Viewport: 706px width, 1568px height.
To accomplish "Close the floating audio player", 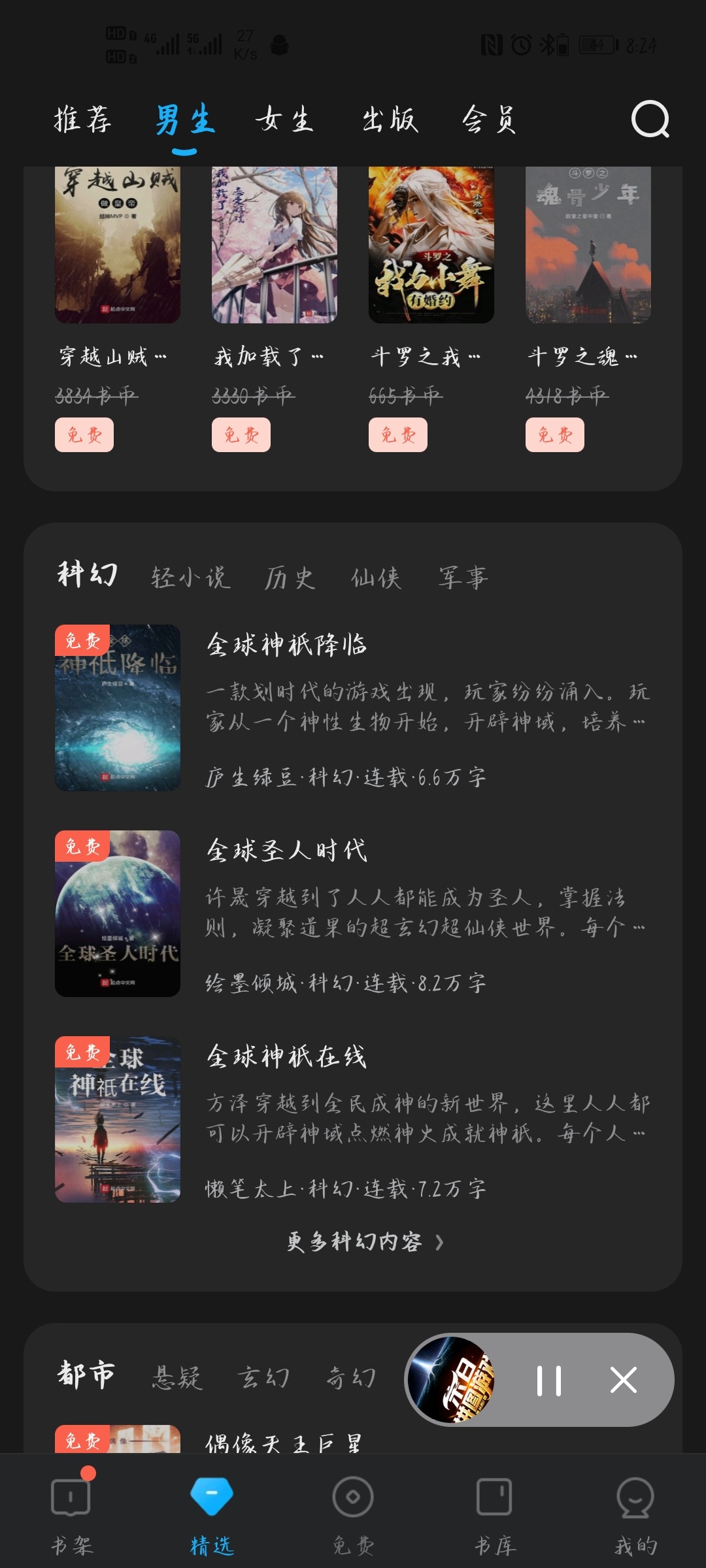I will tap(623, 1380).
